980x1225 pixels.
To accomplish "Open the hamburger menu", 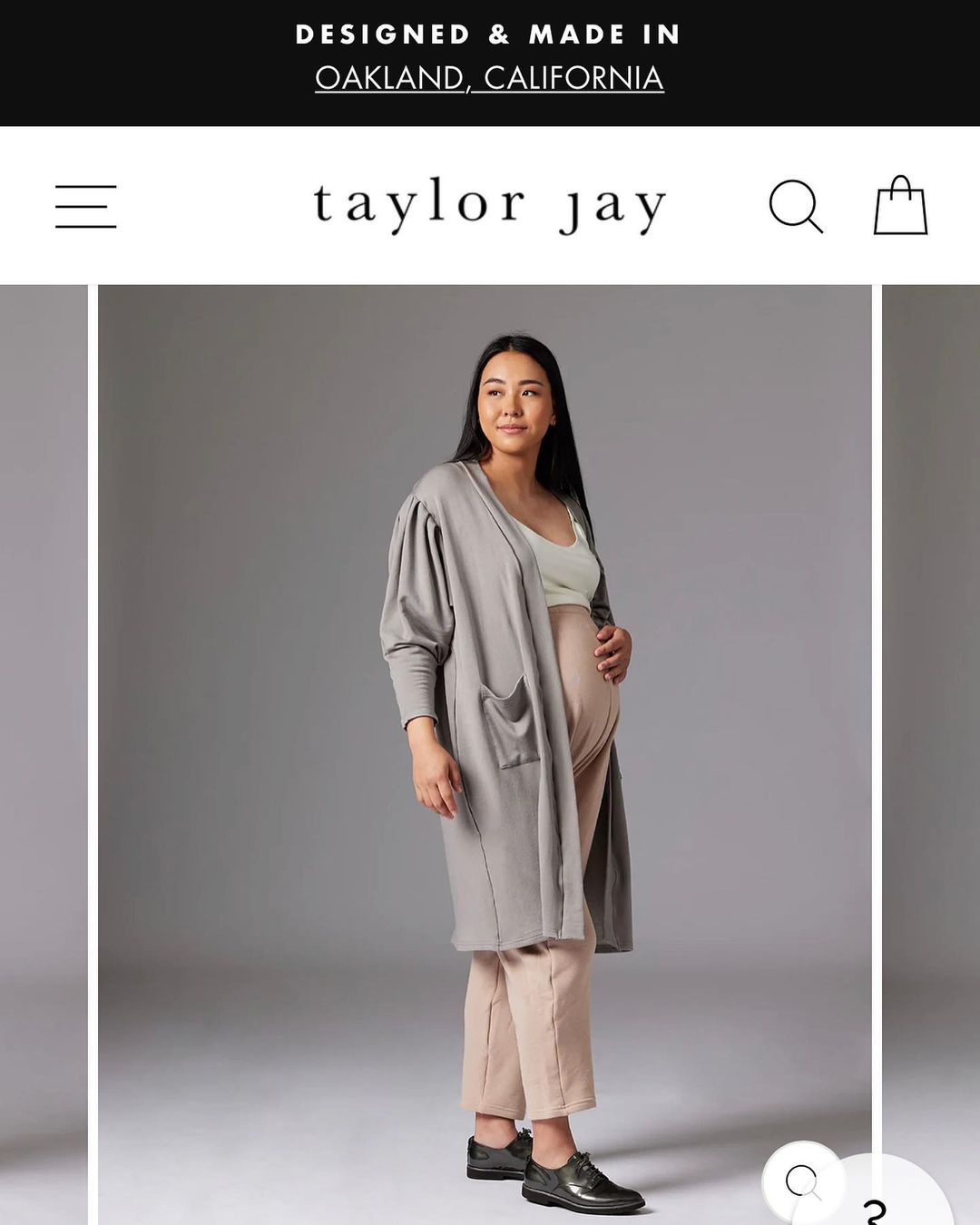I will point(85,206).
